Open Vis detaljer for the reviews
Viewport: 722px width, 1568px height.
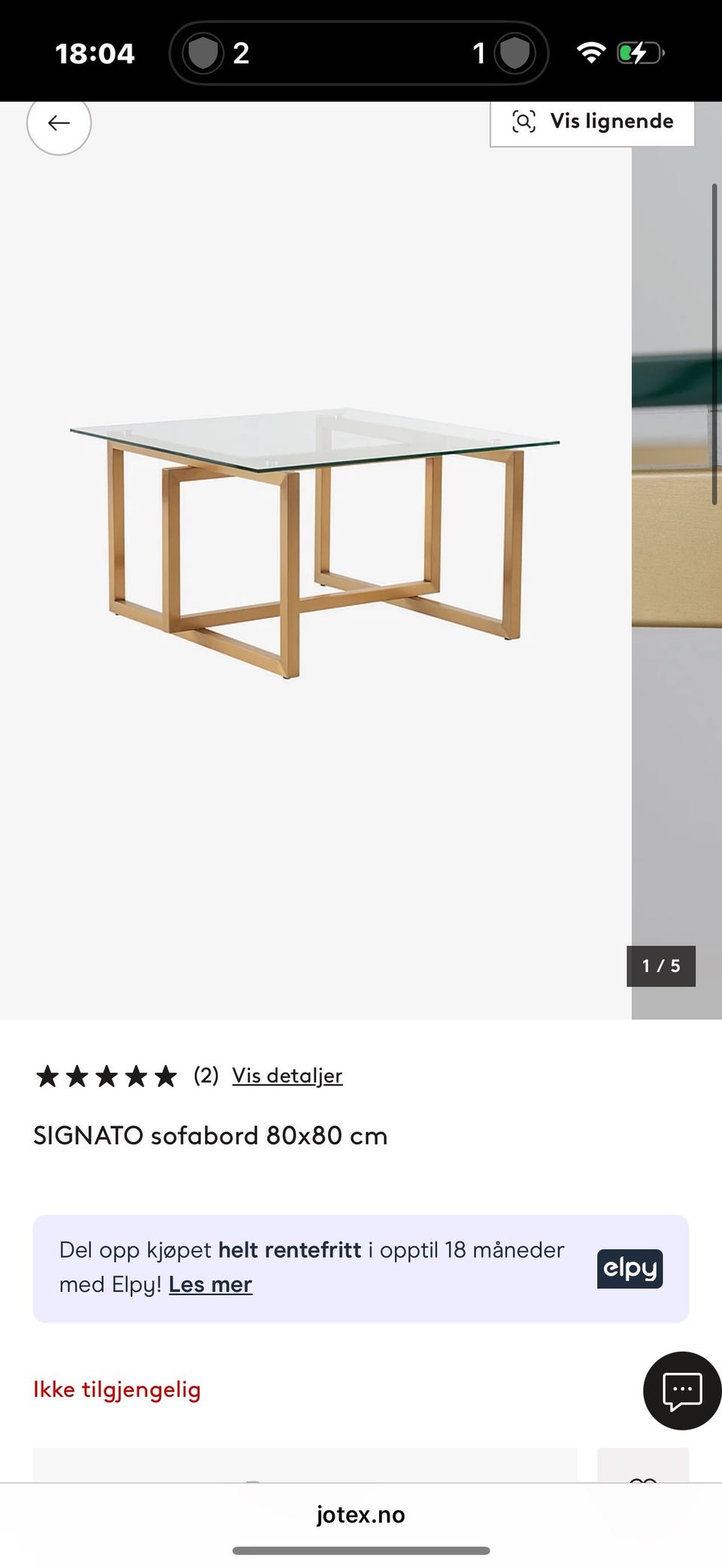tap(287, 1076)
